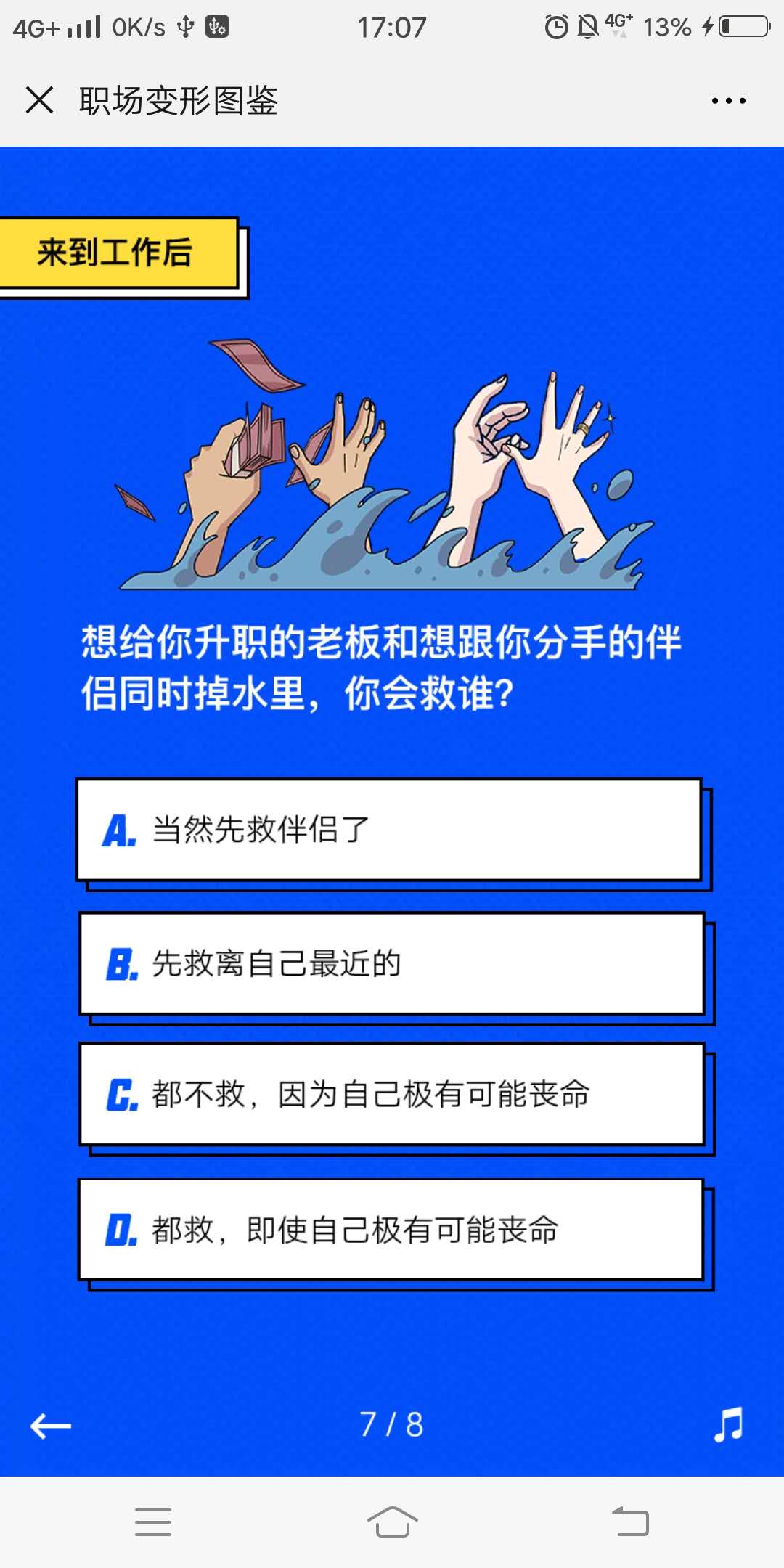Choose answer B 先救离自己最近的
Image resolution: width=784 pixels, height=1568 pixels.
tap(392, 964)
